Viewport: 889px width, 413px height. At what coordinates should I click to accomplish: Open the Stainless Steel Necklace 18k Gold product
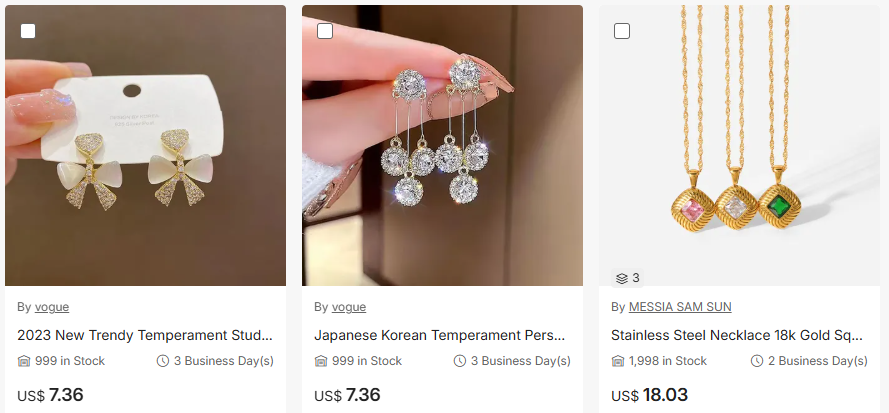point(738,335)
